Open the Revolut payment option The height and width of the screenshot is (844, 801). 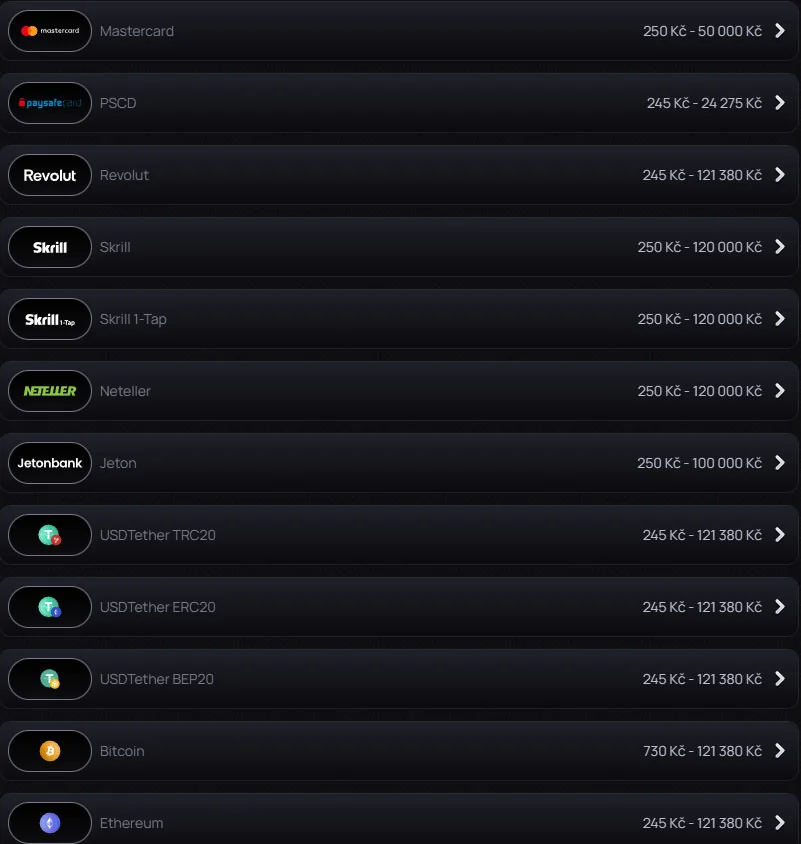coord(400,175)
